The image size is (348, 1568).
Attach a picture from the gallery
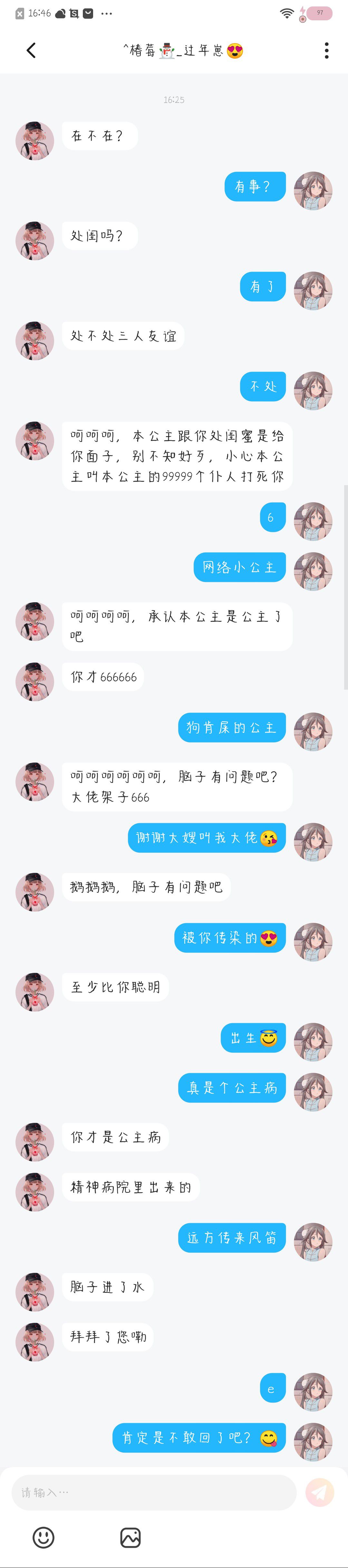pos(130,1538)
